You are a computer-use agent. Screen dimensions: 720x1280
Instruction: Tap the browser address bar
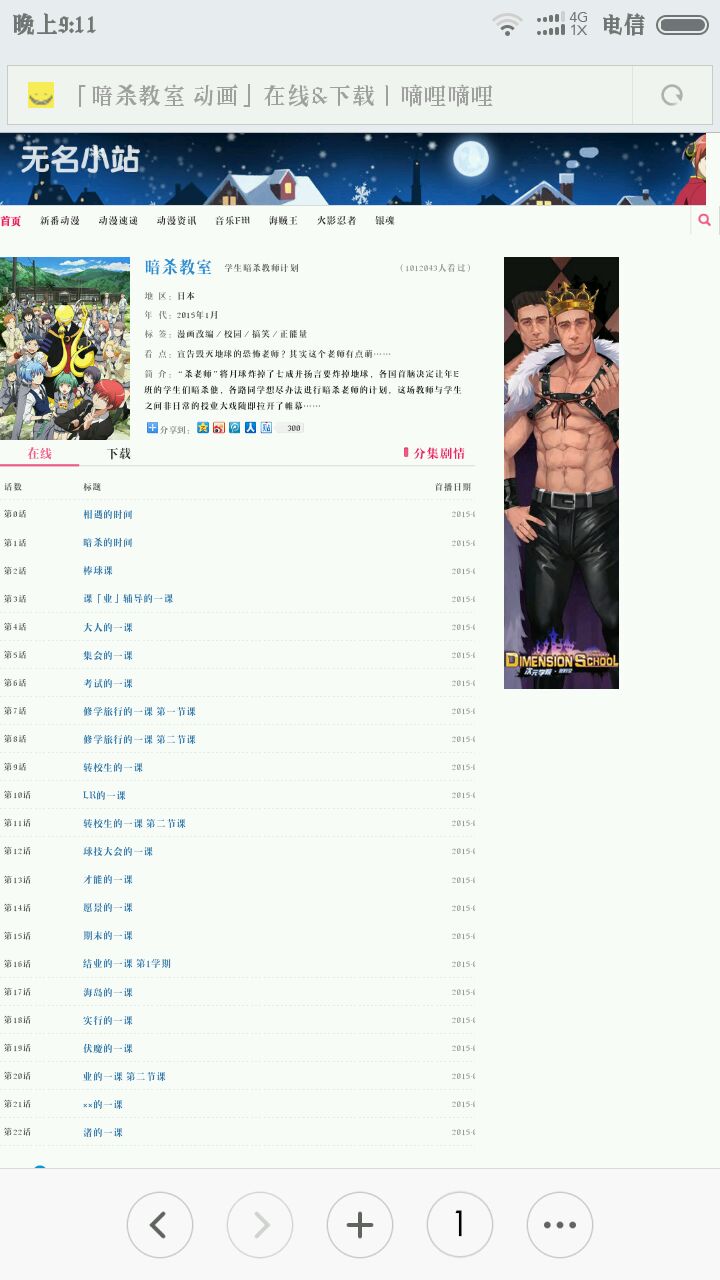pyautogui.click(x=320, y=96)
